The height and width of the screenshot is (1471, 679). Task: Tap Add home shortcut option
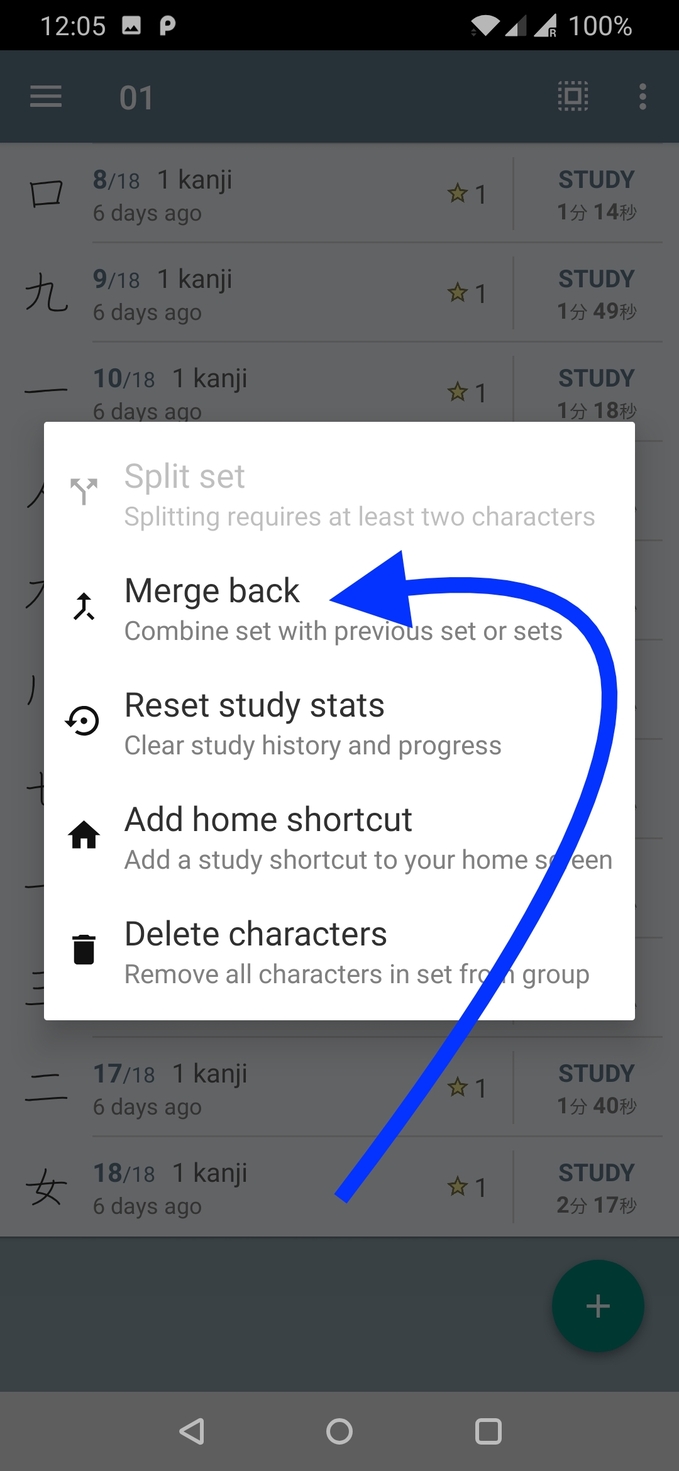pyautogui.click(x=339, y=837)
